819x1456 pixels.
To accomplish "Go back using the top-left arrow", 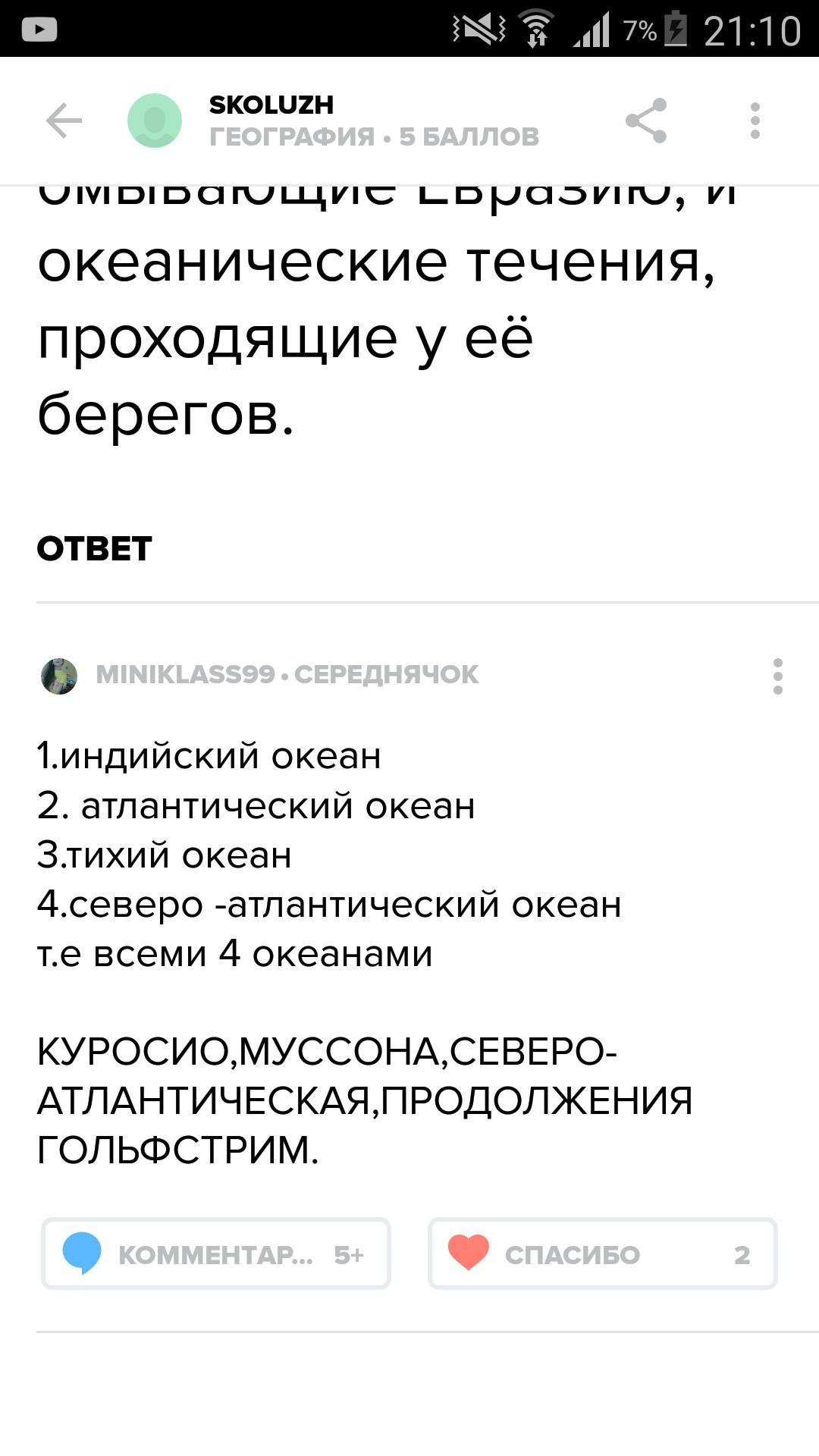I will [64, 121].
